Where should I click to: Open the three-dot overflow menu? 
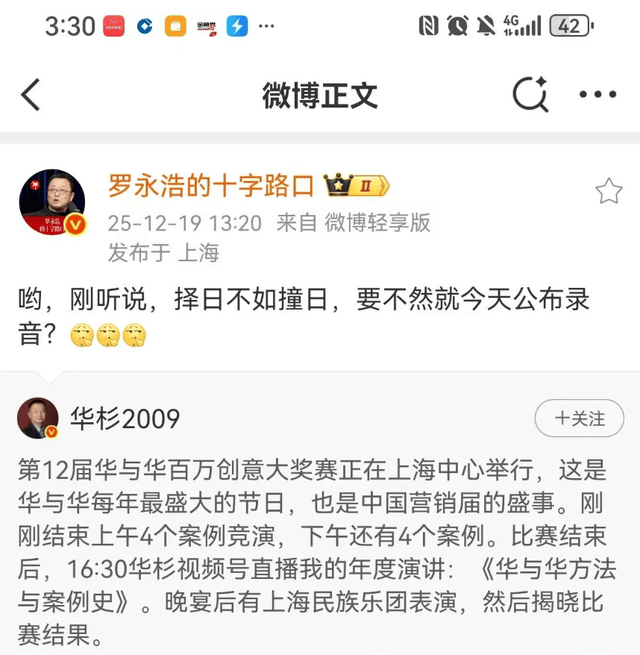pos(598,95)
